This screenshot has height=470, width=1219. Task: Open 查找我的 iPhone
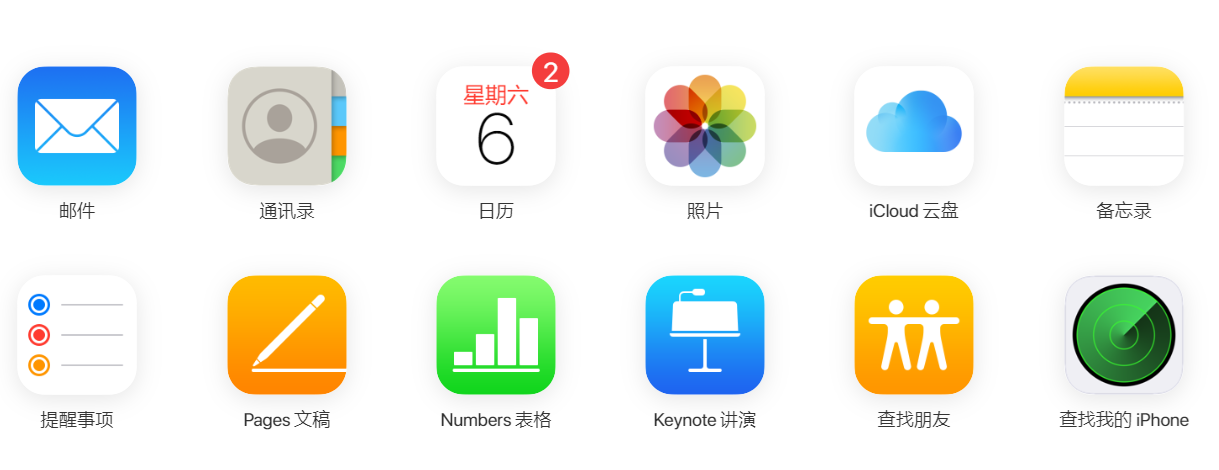[x=1123, y=335]
